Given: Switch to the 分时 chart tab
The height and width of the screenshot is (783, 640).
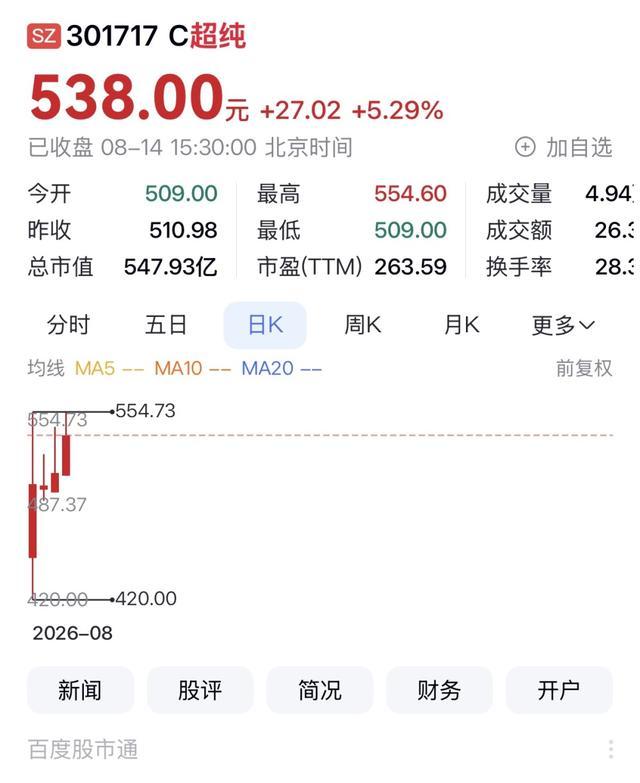Looking at the screenshot, I should tap(68, 325).
